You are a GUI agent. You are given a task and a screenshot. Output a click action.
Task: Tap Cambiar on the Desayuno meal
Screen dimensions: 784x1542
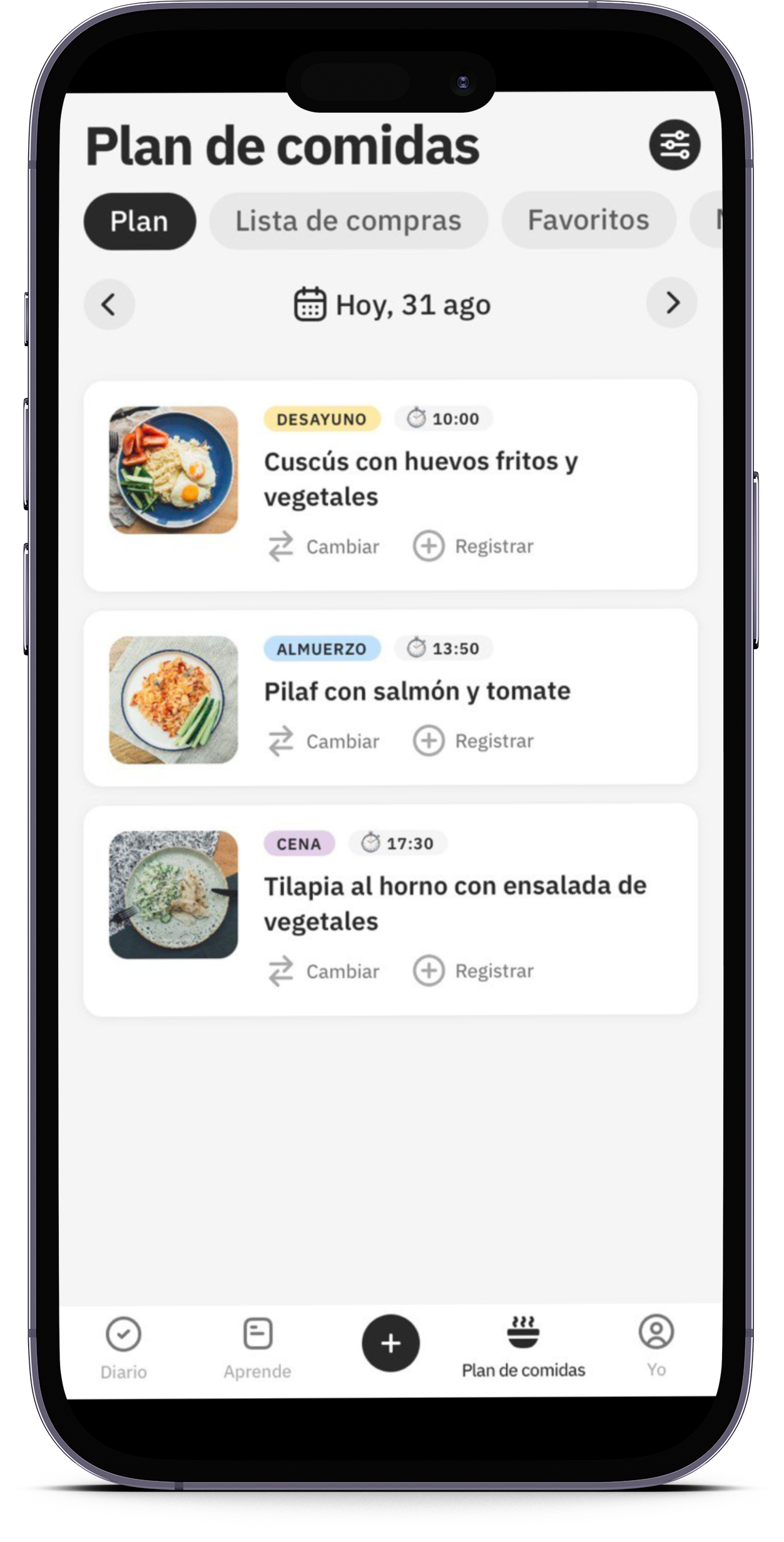[324, 546]
